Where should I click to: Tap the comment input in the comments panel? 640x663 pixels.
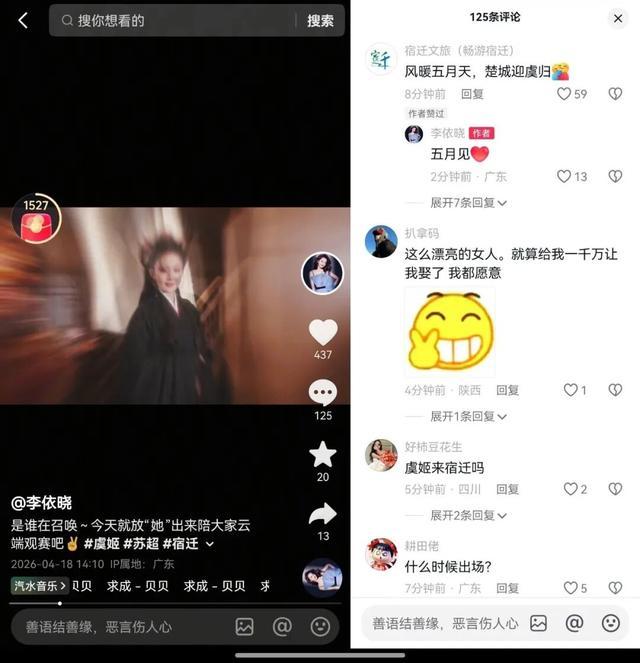(445, 623)
